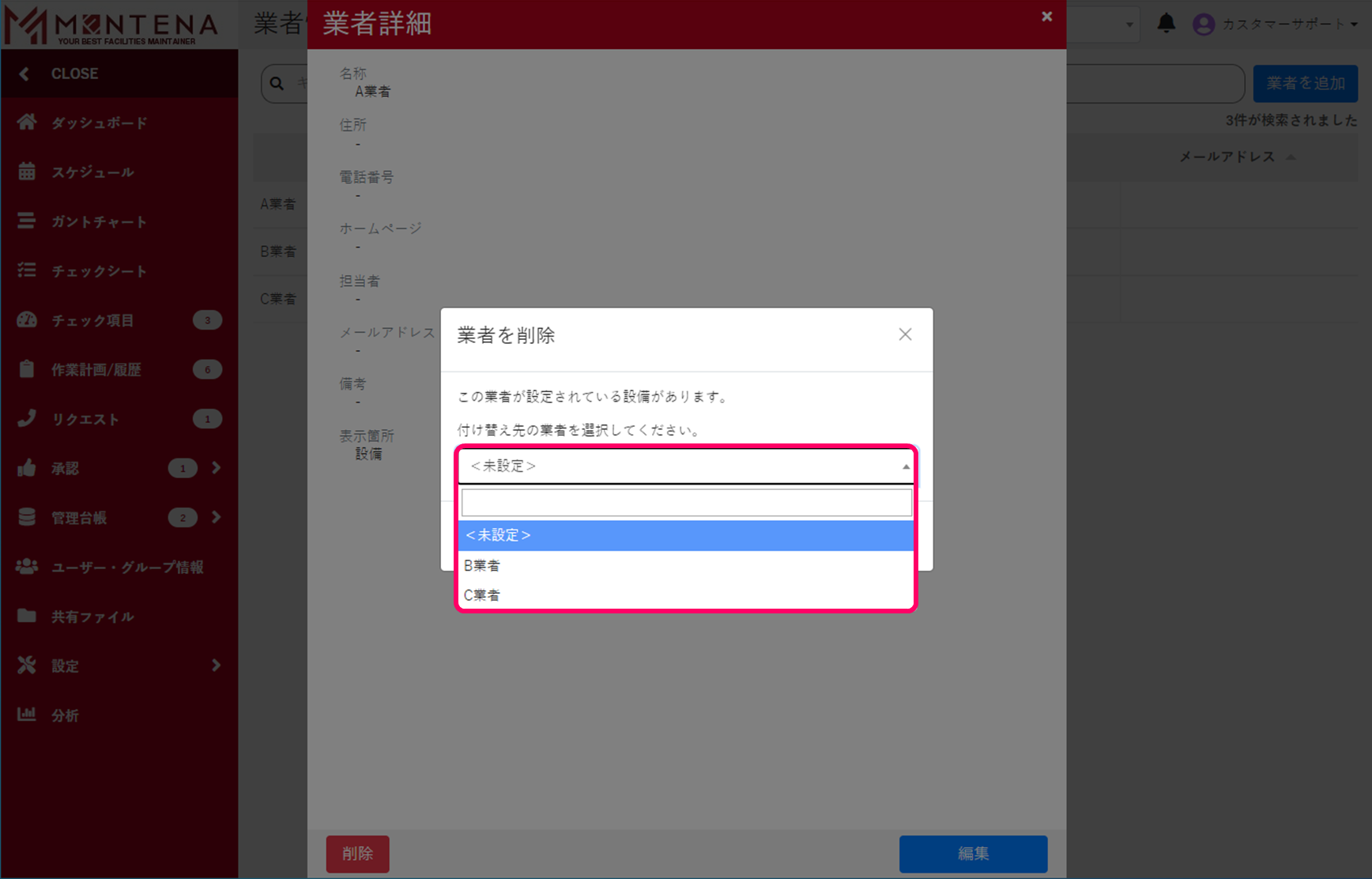Close the 業者詳細 panel

(x=1046, y=17)
